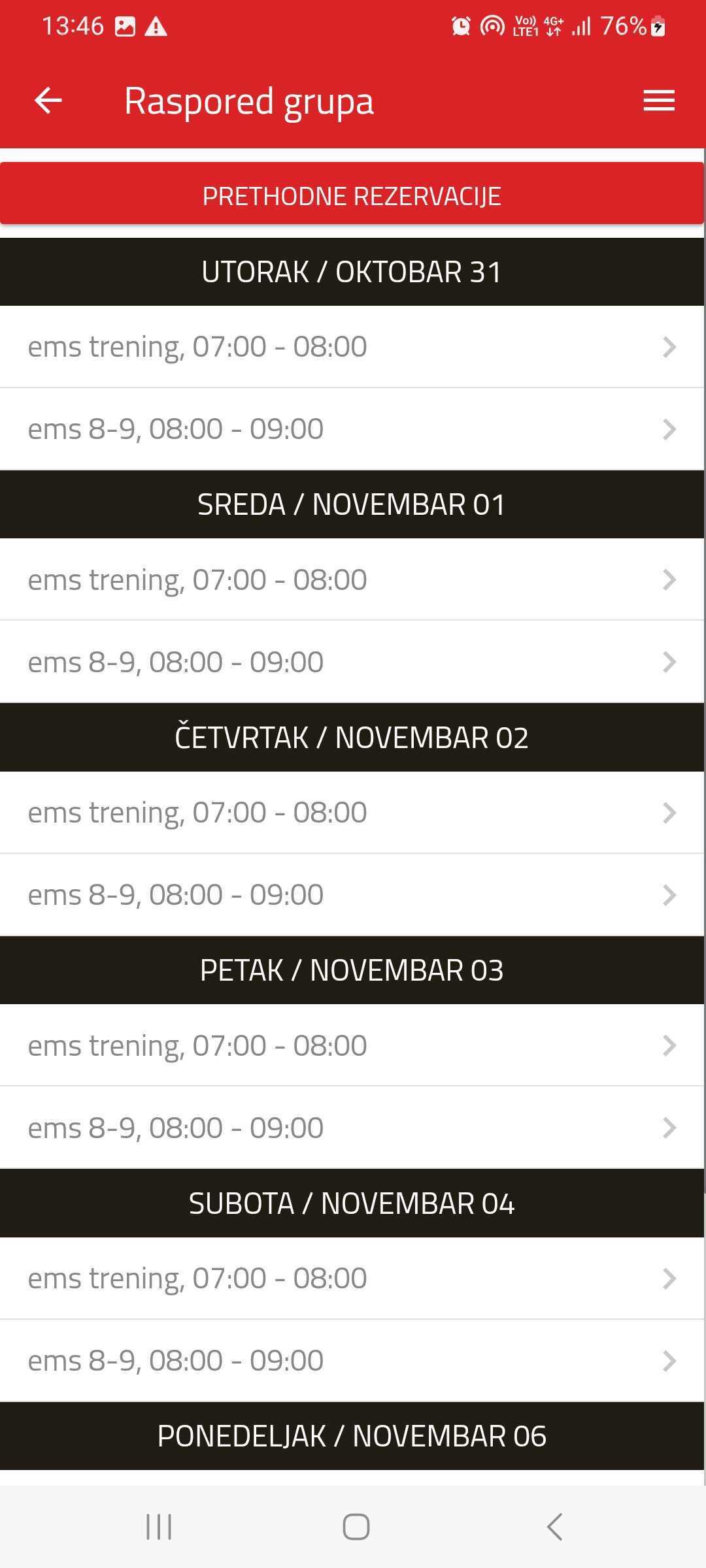Select ems 8-9 slot on Utorak Oktobar 31

[352, 429]
